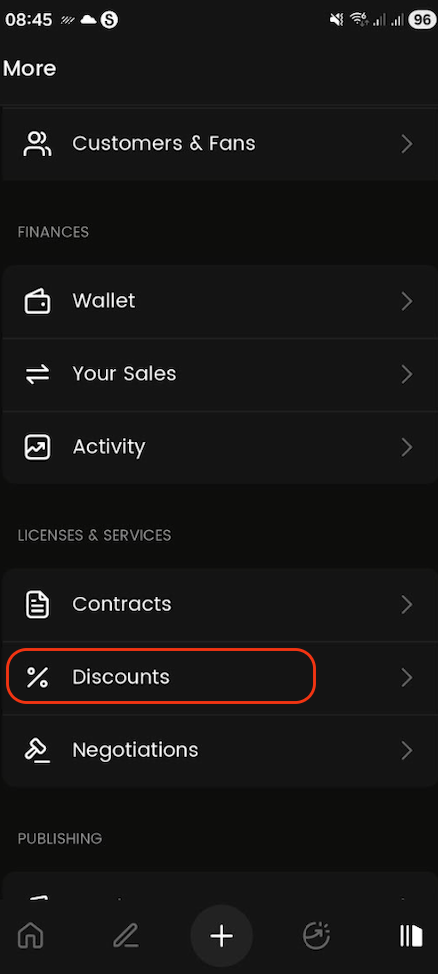Image resolution: width=438 pixels, height=974 pixels.
Task: Open the Activity section
Action: click(x=219, y=447)
